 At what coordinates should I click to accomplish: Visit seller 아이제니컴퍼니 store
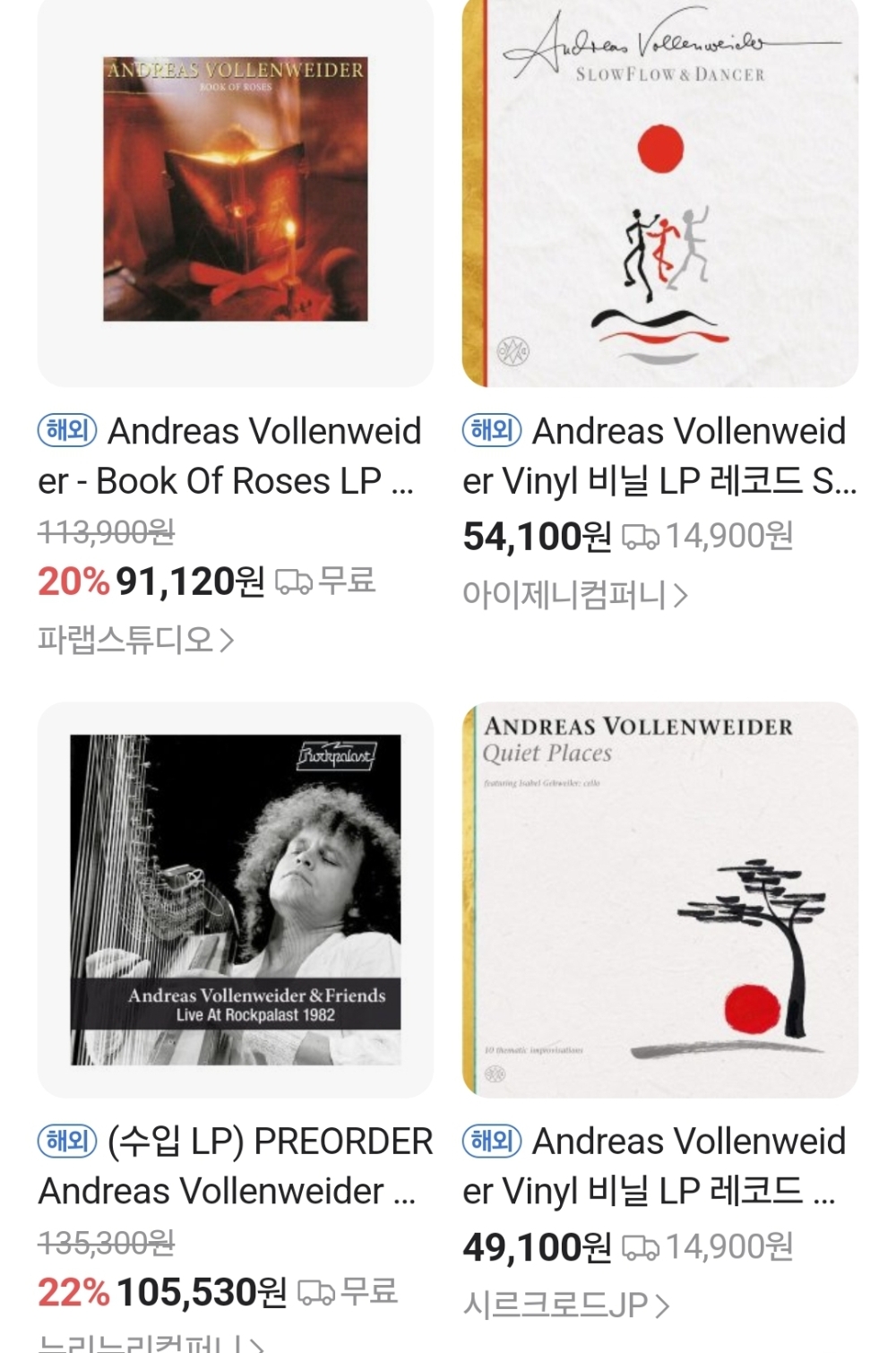[x=573, y=594]
